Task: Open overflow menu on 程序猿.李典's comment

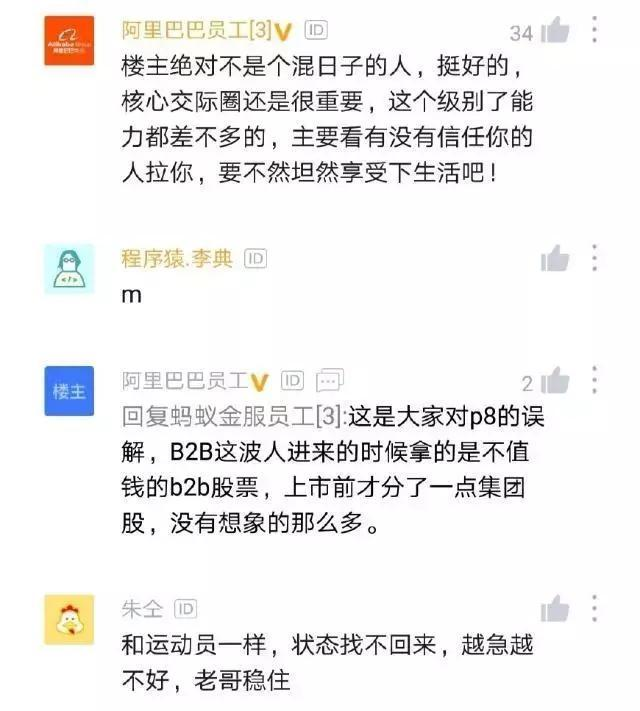Action: pos(594,258)
